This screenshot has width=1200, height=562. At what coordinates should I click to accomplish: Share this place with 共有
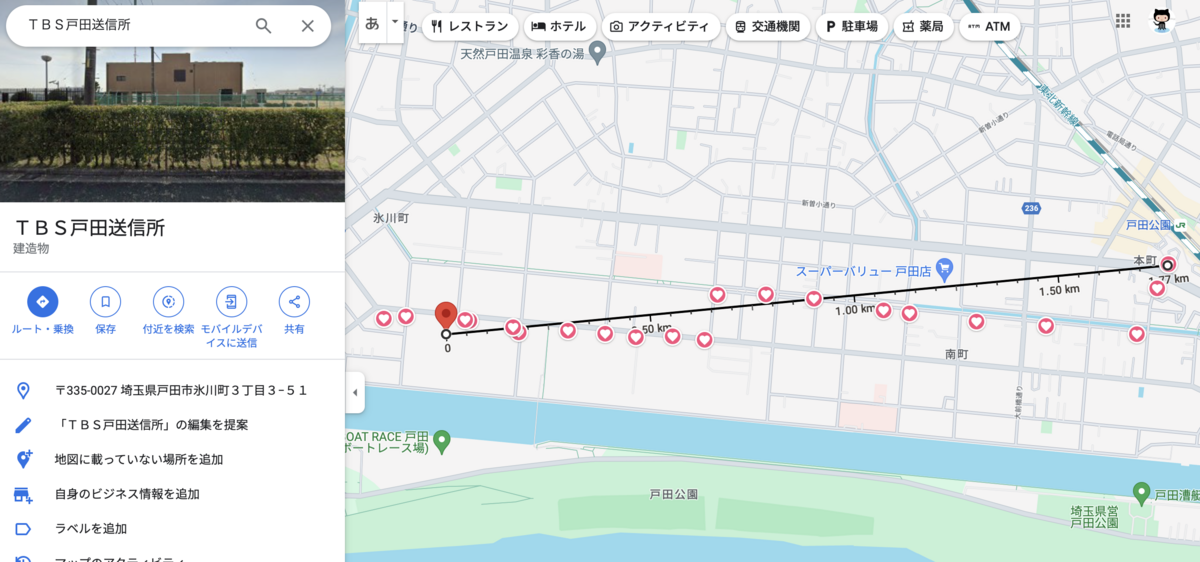coord(294,311)
